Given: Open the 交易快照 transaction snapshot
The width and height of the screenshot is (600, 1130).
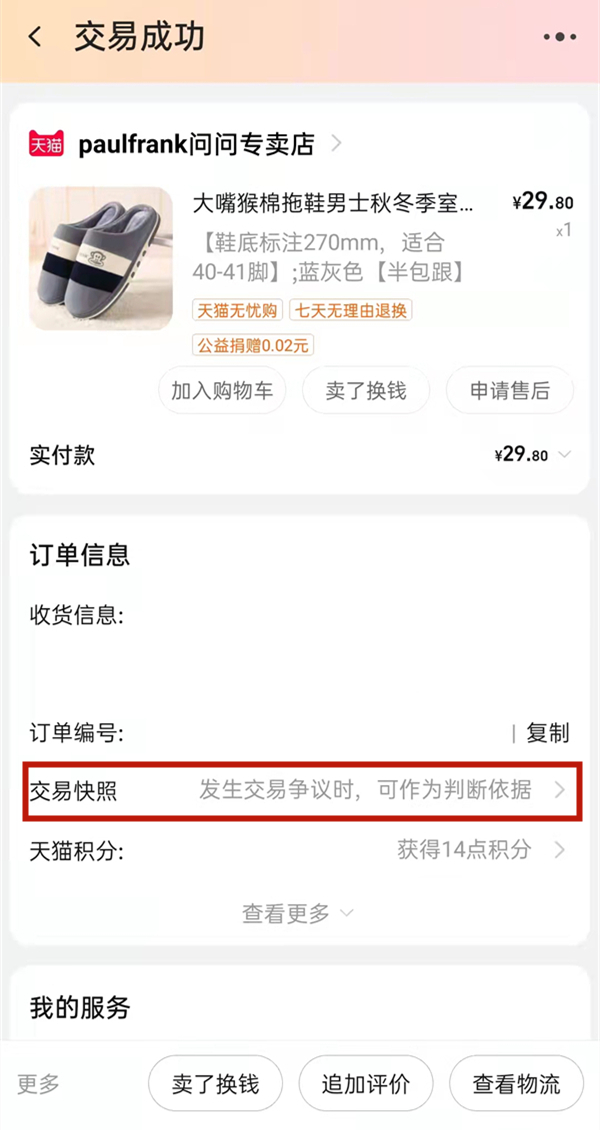Looking at the screenshot, I should click(300, 790).
